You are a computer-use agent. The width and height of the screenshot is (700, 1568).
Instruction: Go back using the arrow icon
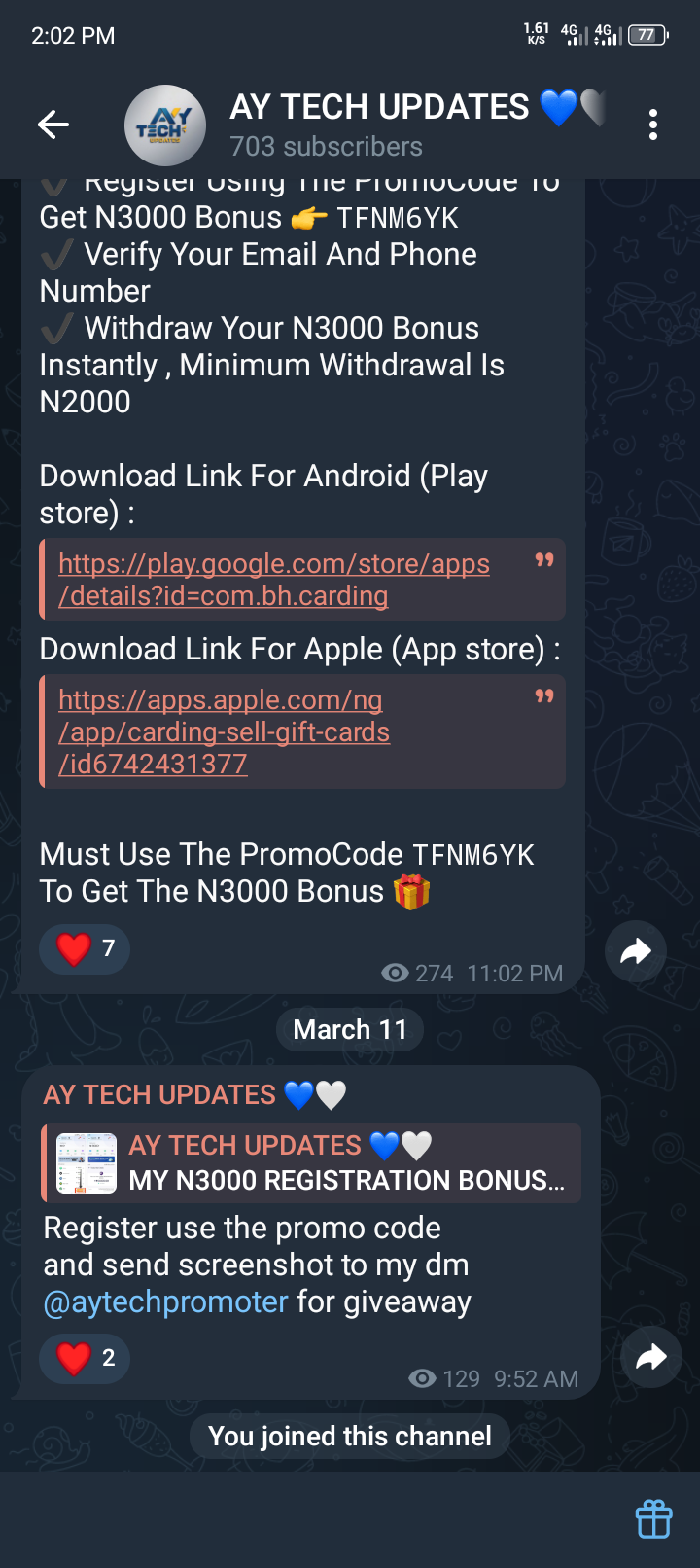pos(52,125)
